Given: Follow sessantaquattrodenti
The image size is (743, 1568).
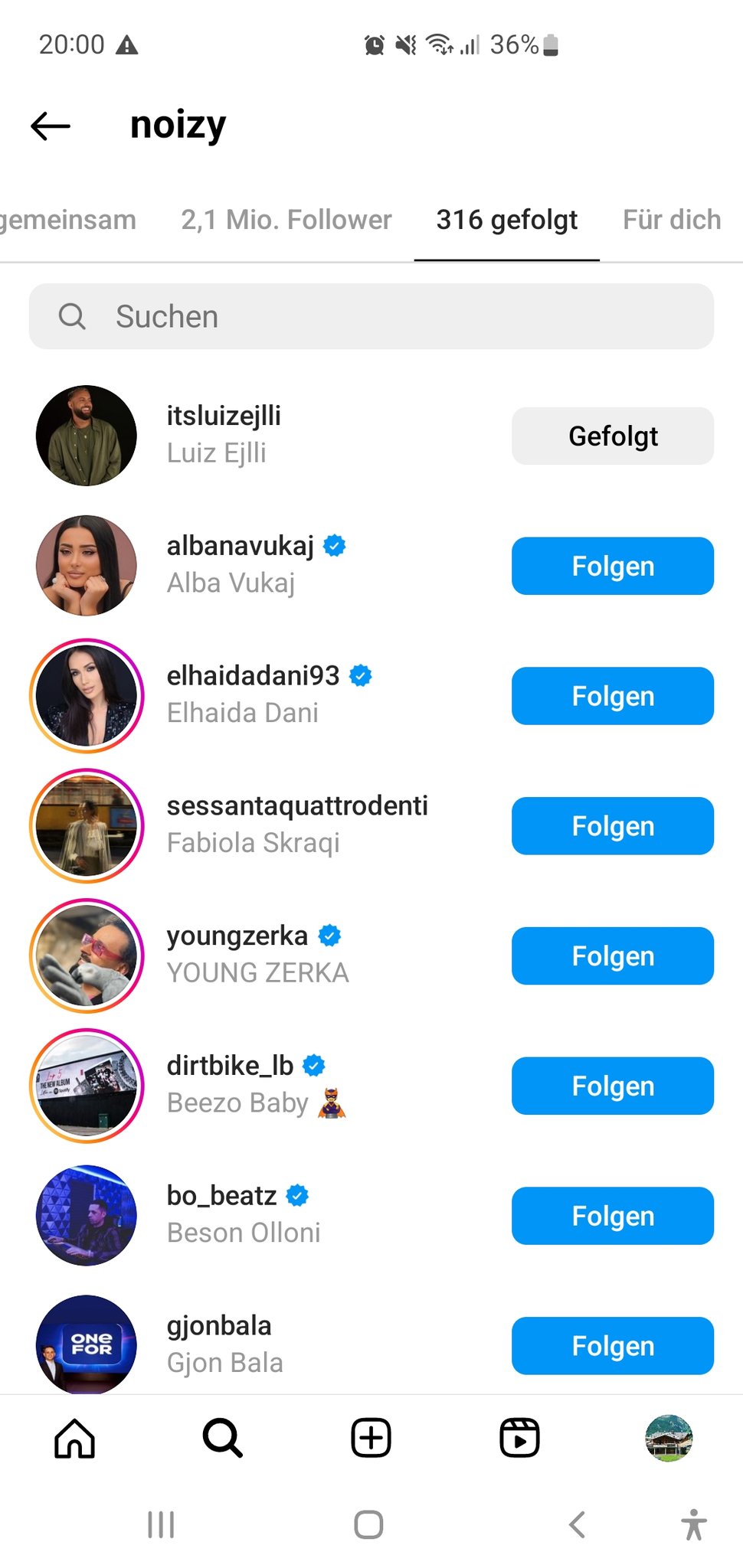Looking at the screenshot, I should coord(612,826).
